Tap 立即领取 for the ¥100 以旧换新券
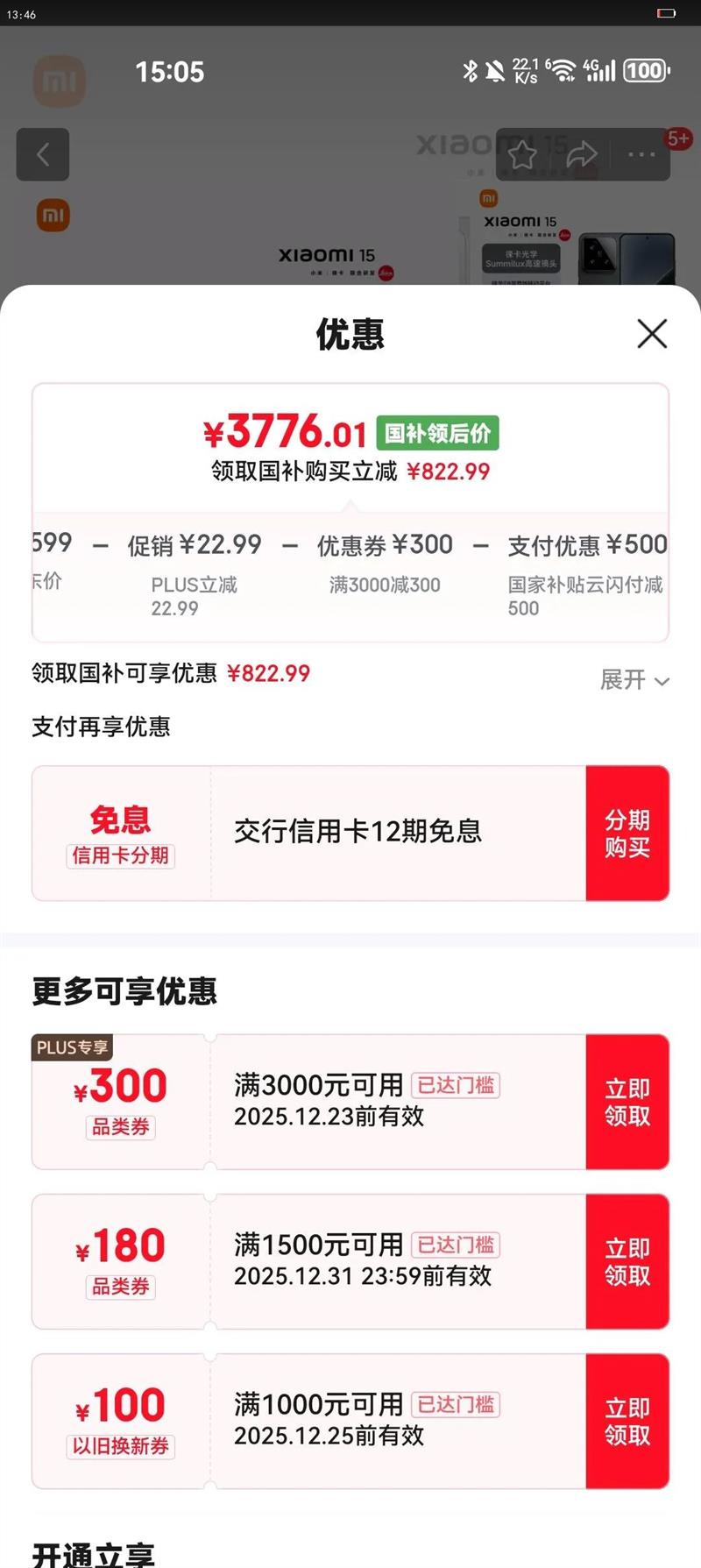This screenshot has height=1568, width=701. coord(627,1420)
